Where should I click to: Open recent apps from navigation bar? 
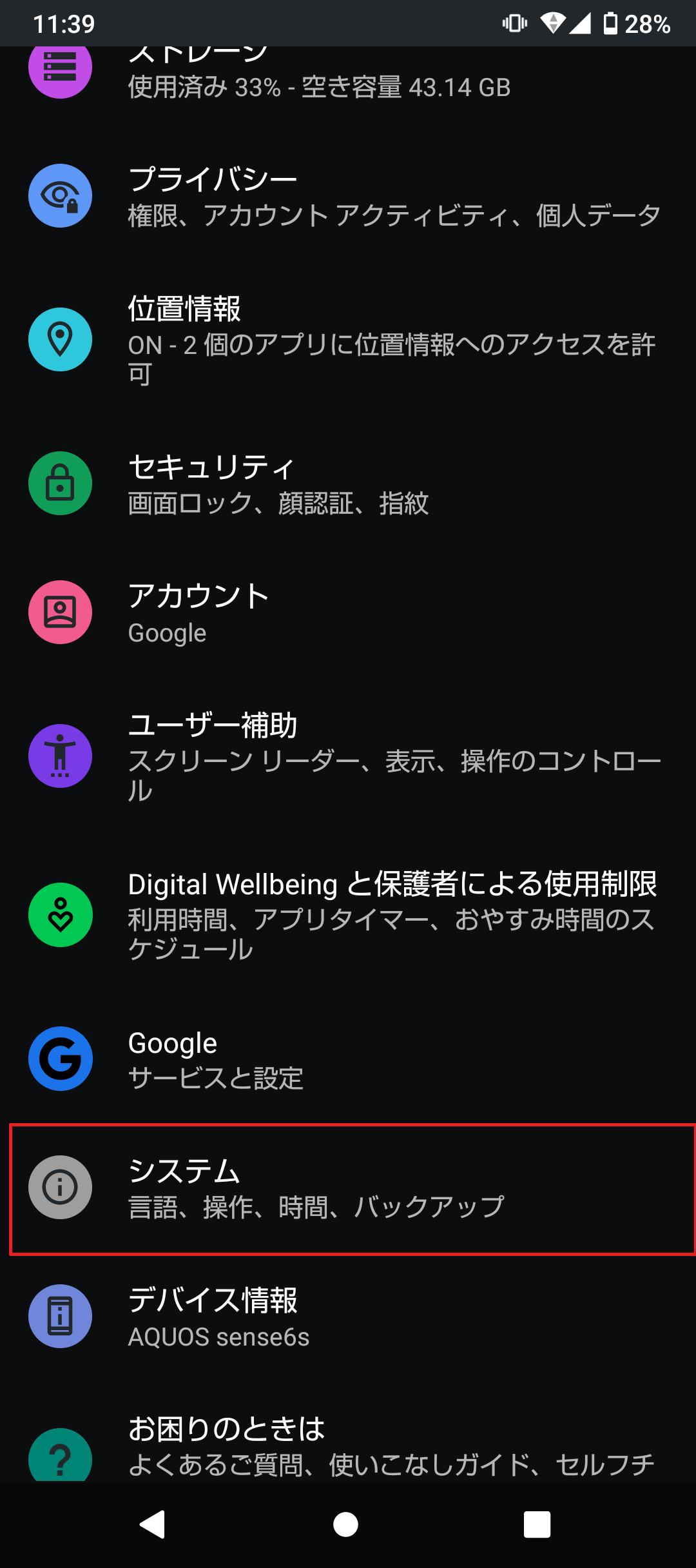point(537,1525)
